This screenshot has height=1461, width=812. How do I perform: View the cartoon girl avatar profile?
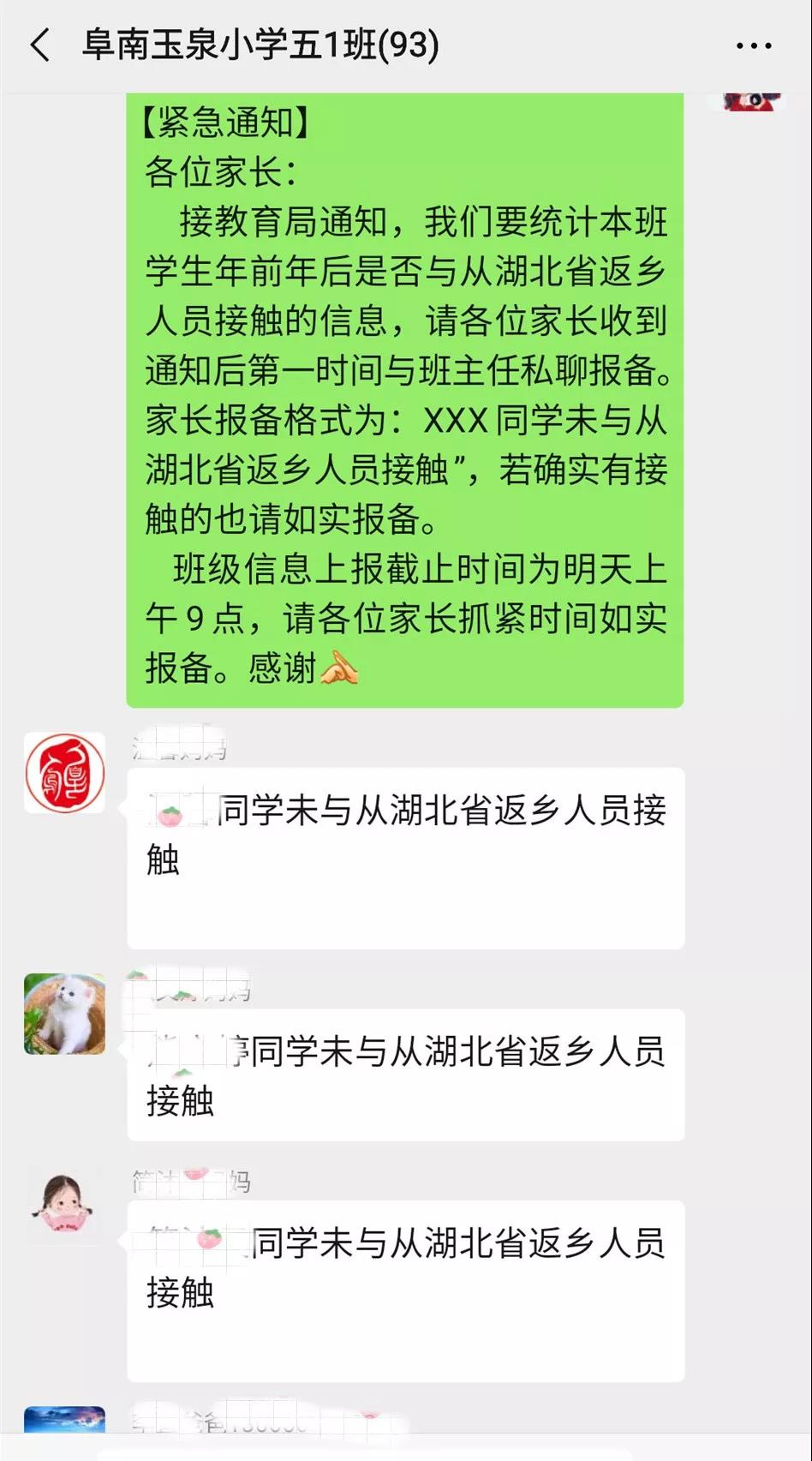(64, 1206)
